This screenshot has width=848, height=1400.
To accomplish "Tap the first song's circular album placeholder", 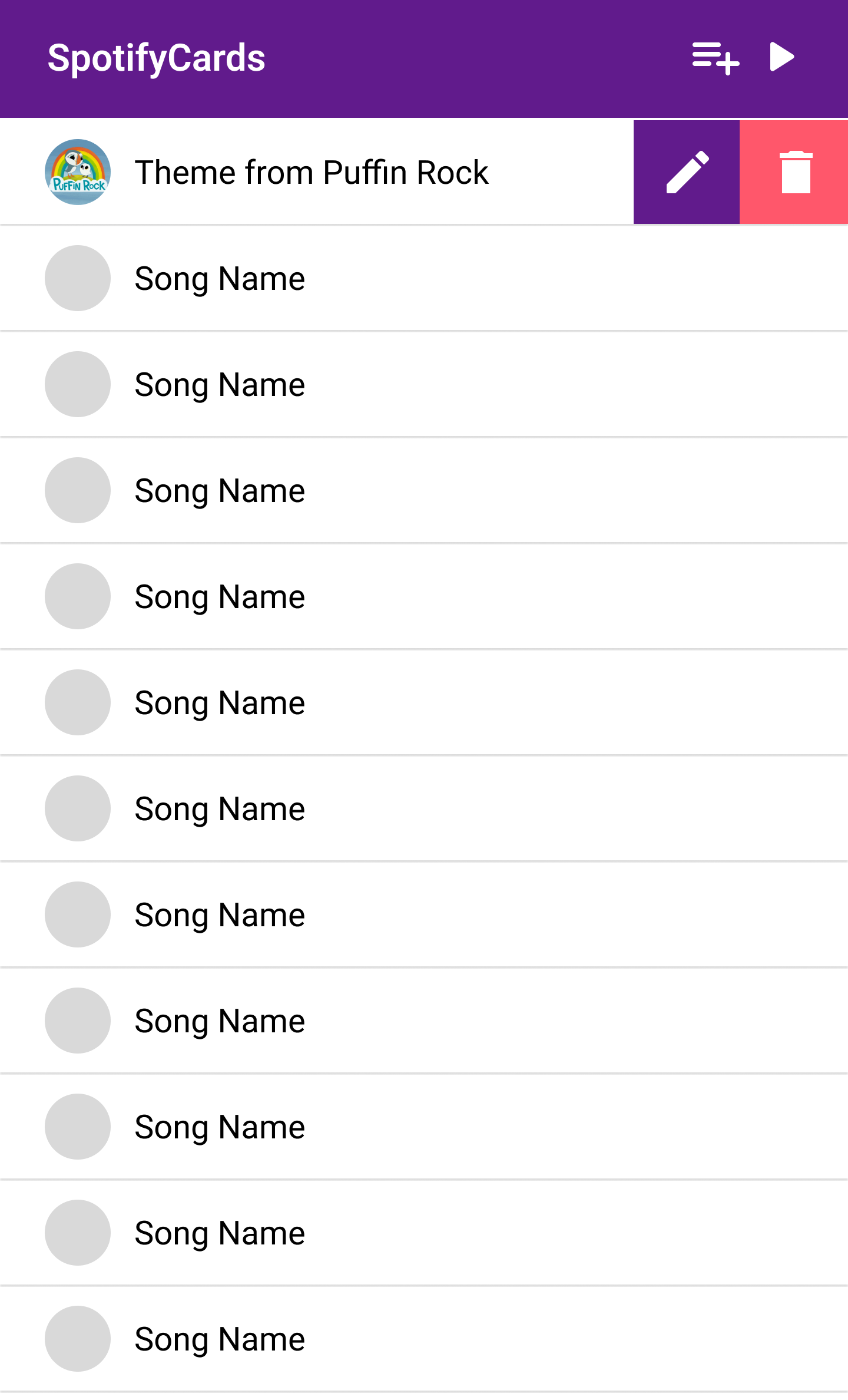I will tap(77, 278).
